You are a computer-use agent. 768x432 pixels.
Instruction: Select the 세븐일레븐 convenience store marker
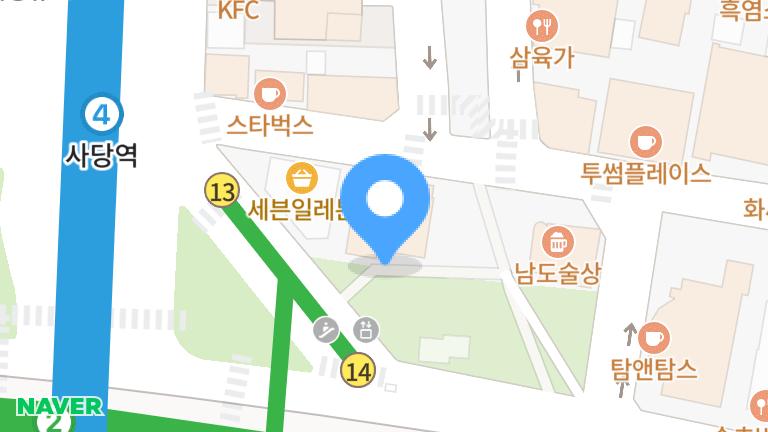(x=302, y=179)
